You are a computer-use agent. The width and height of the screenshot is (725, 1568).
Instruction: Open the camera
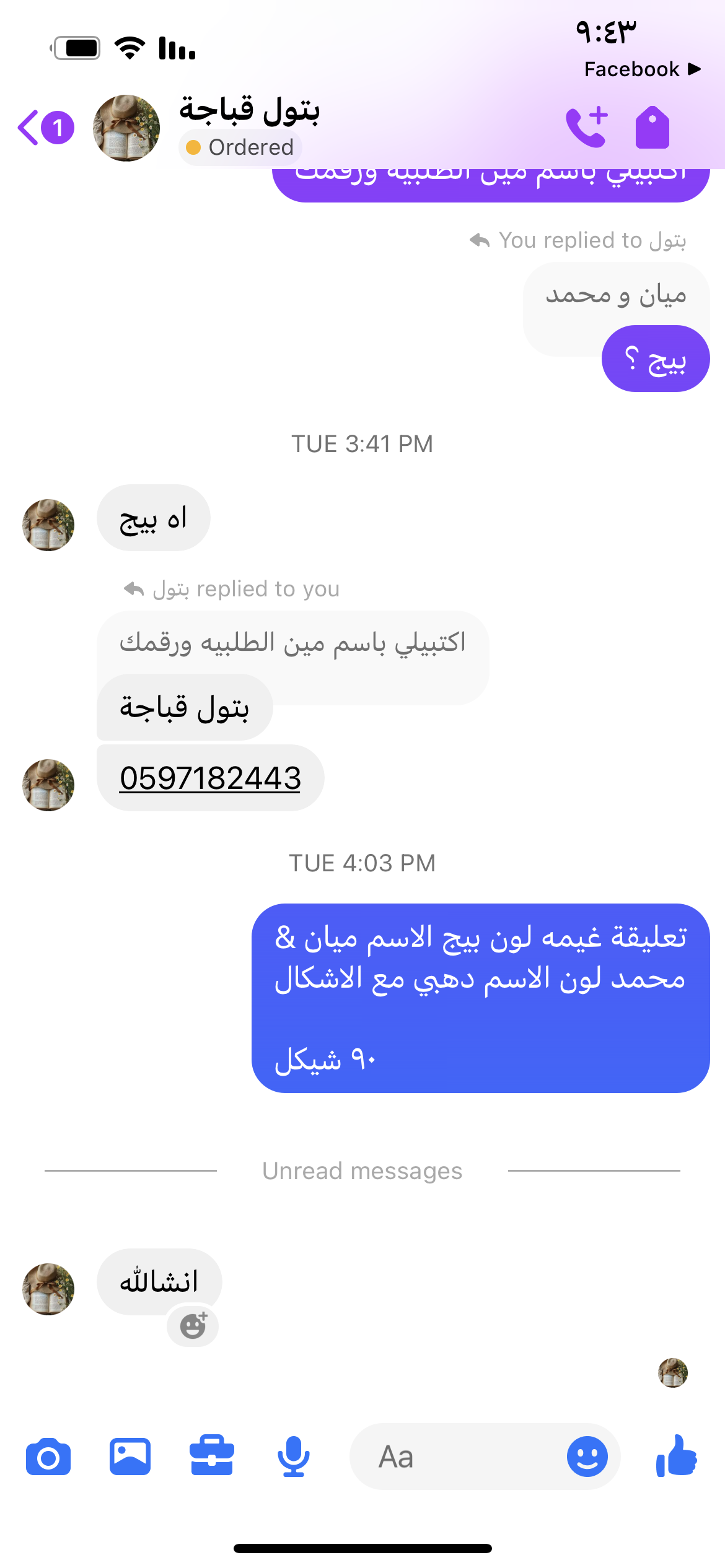(48, 1457)
